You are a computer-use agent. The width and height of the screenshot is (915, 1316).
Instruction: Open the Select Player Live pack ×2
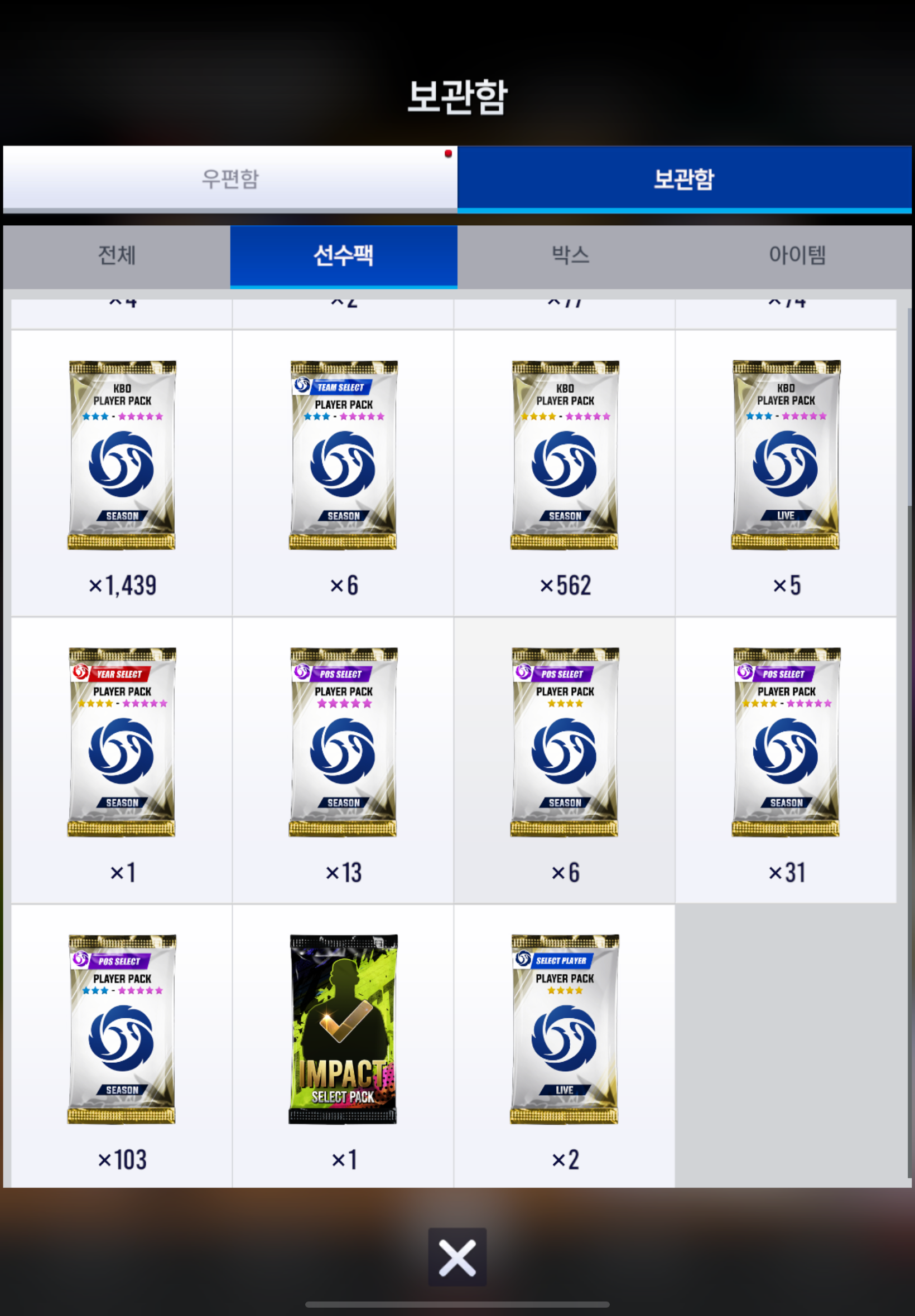(565, 1029)
